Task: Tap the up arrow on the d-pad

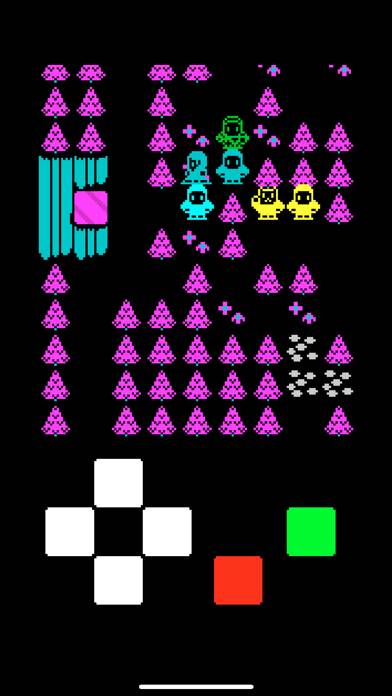Action: [119, 483]
